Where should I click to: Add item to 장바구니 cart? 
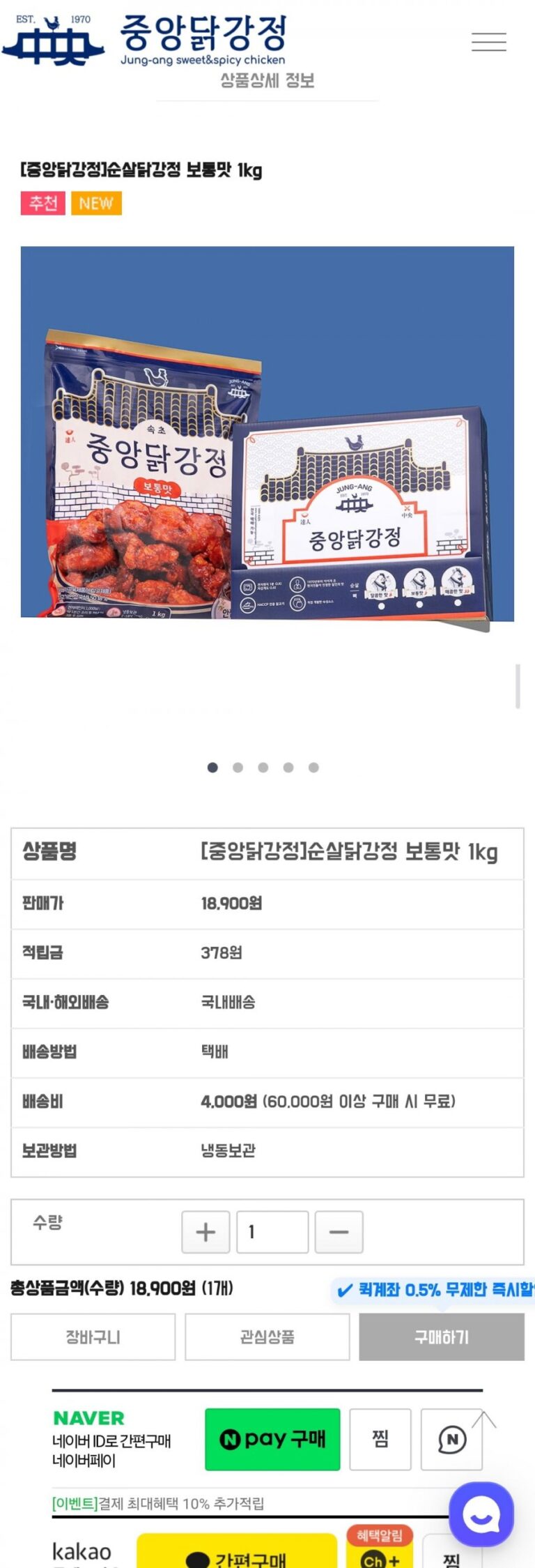click(93, 1337)
